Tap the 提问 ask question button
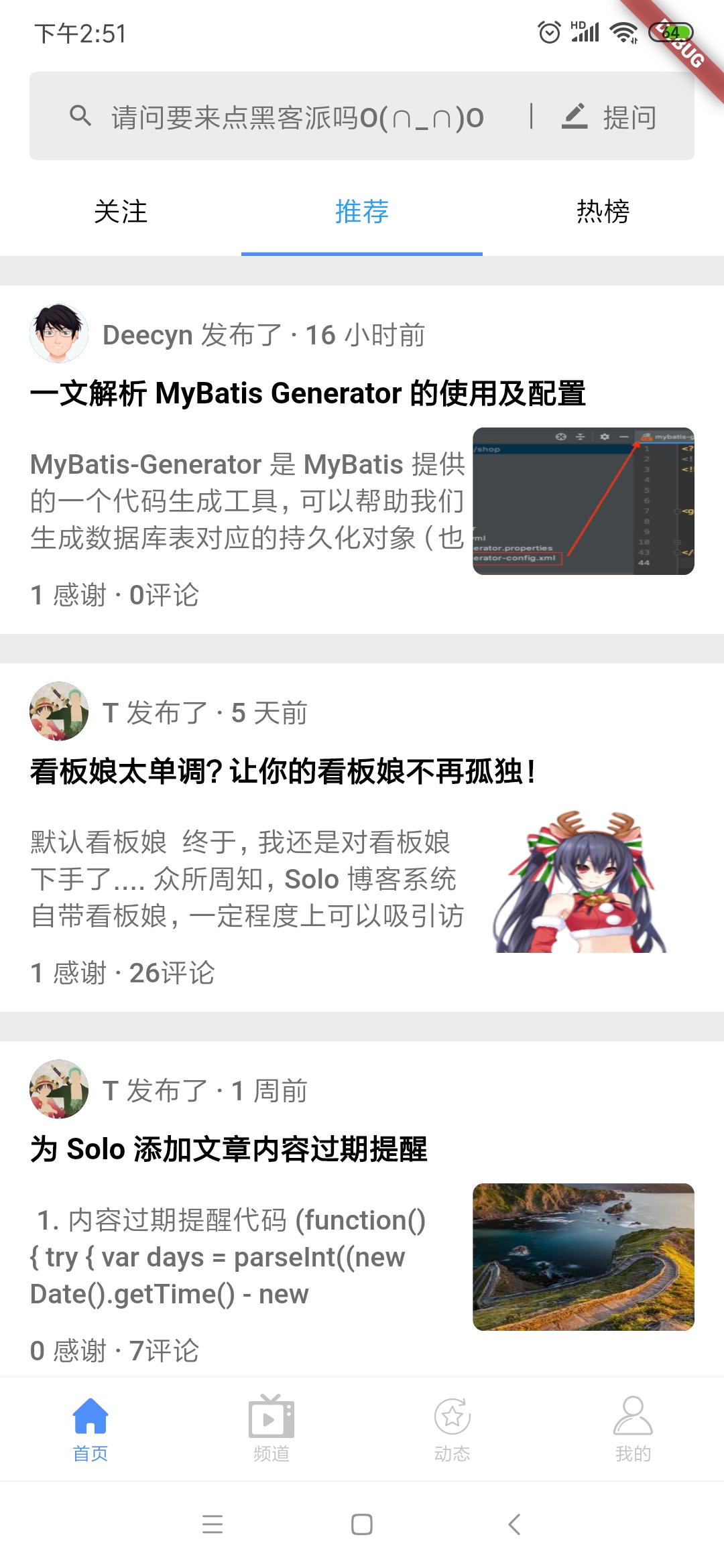Viewport: 724px width, 1568px height. click(x=609, y=117)
